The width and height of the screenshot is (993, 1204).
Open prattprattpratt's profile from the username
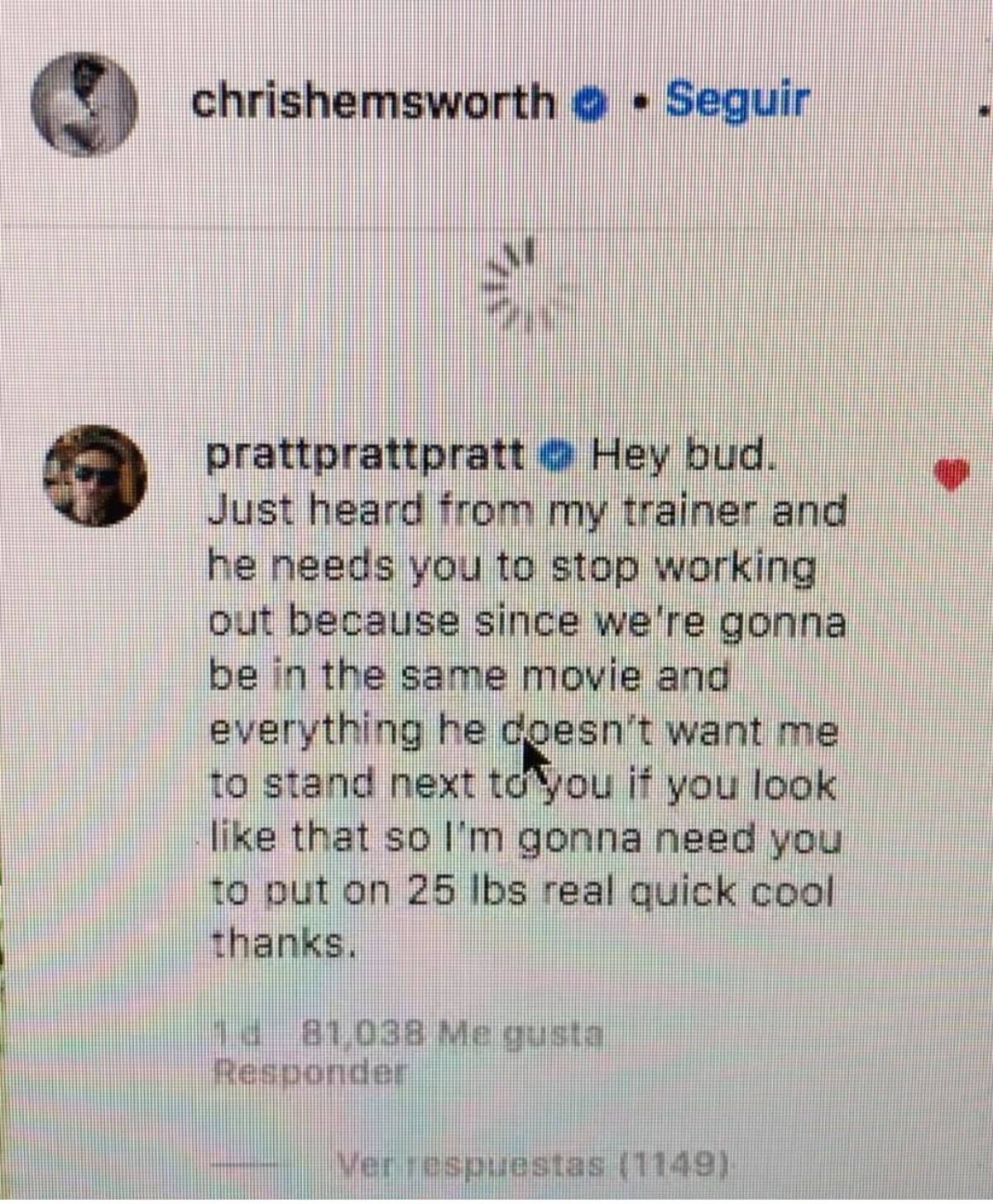[365, 455]
